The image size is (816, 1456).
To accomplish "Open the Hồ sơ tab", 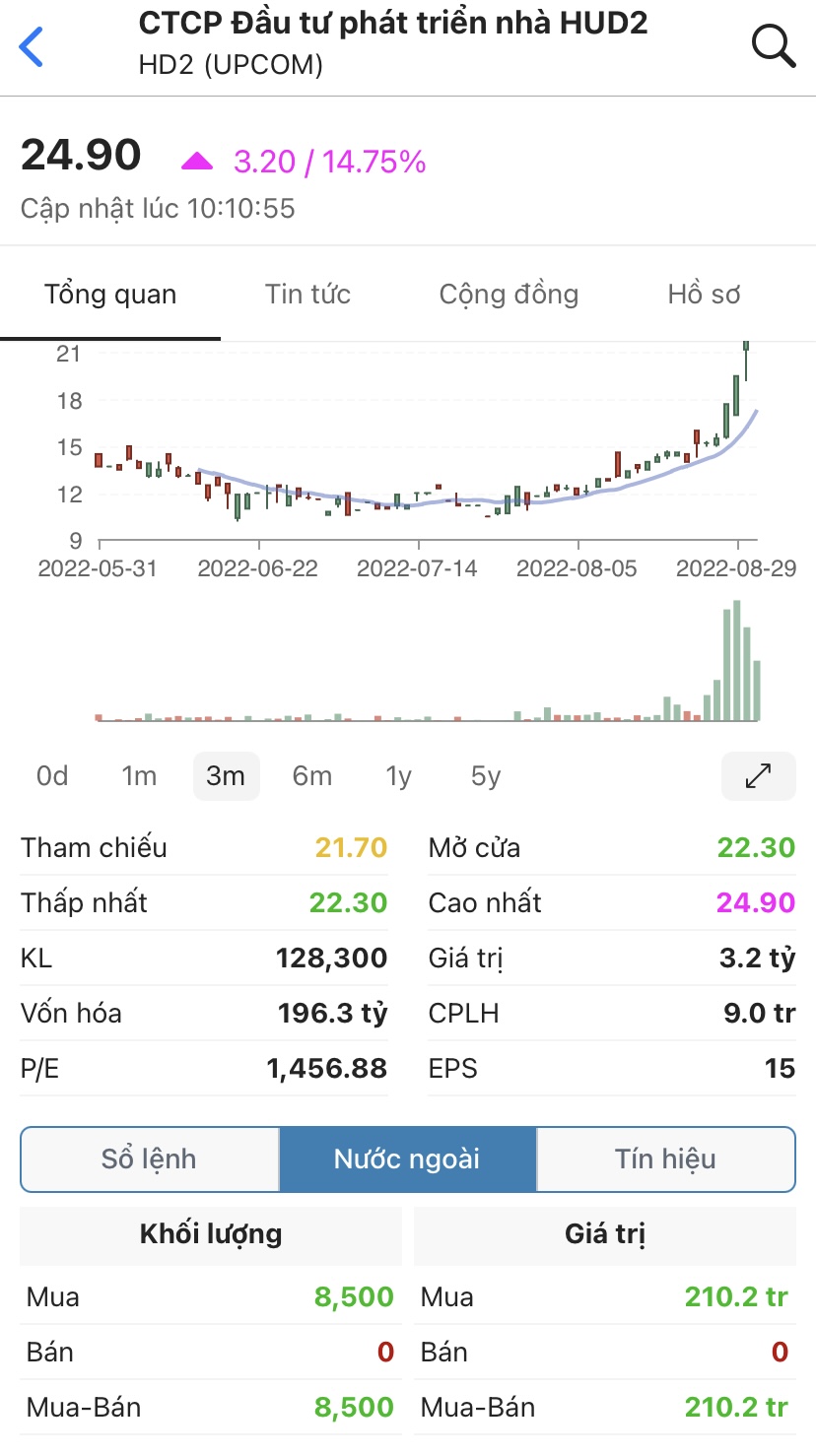I will point(704,295).
